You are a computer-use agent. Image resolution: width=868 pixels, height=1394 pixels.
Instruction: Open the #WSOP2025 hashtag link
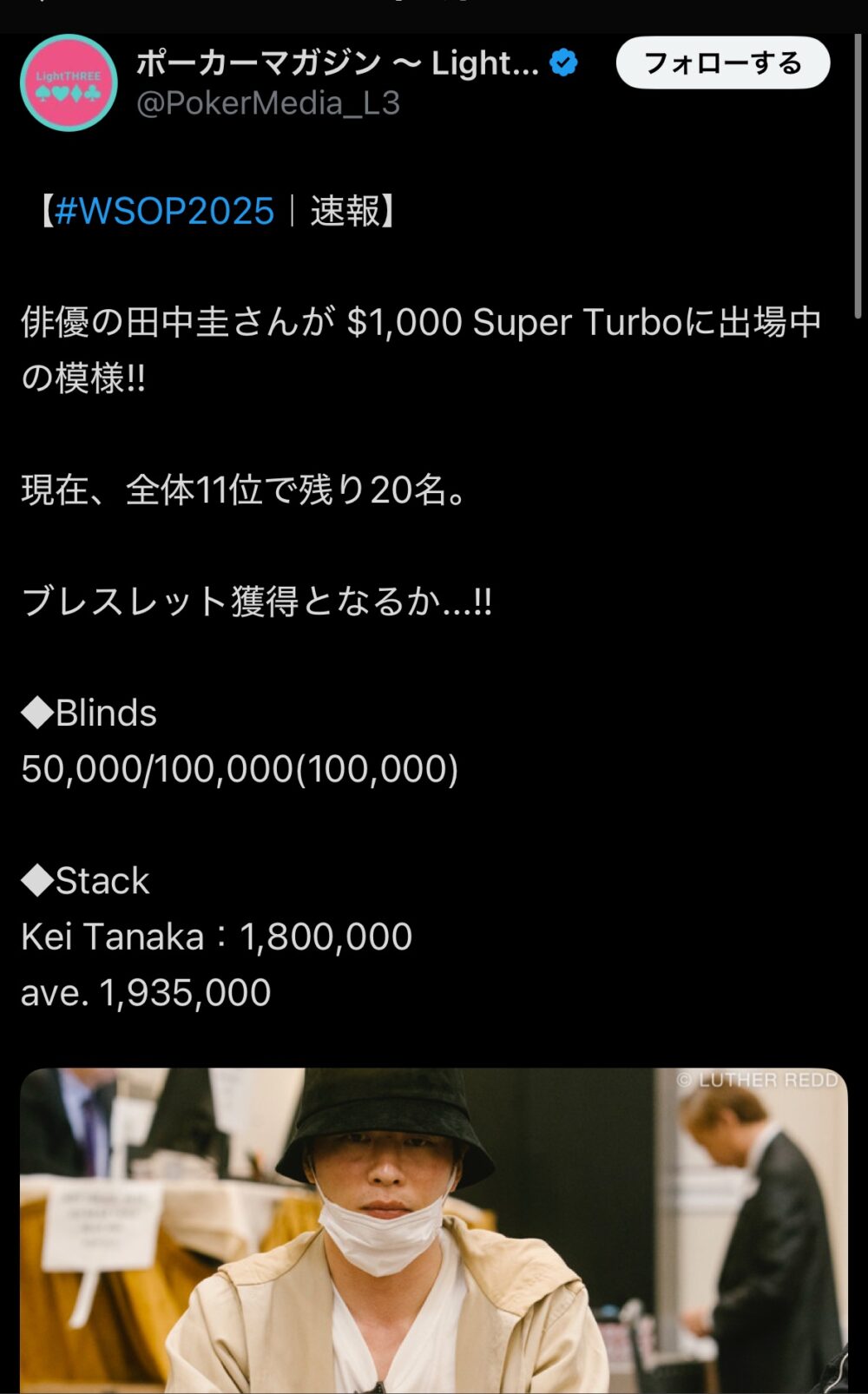click(x=164, y=211)
